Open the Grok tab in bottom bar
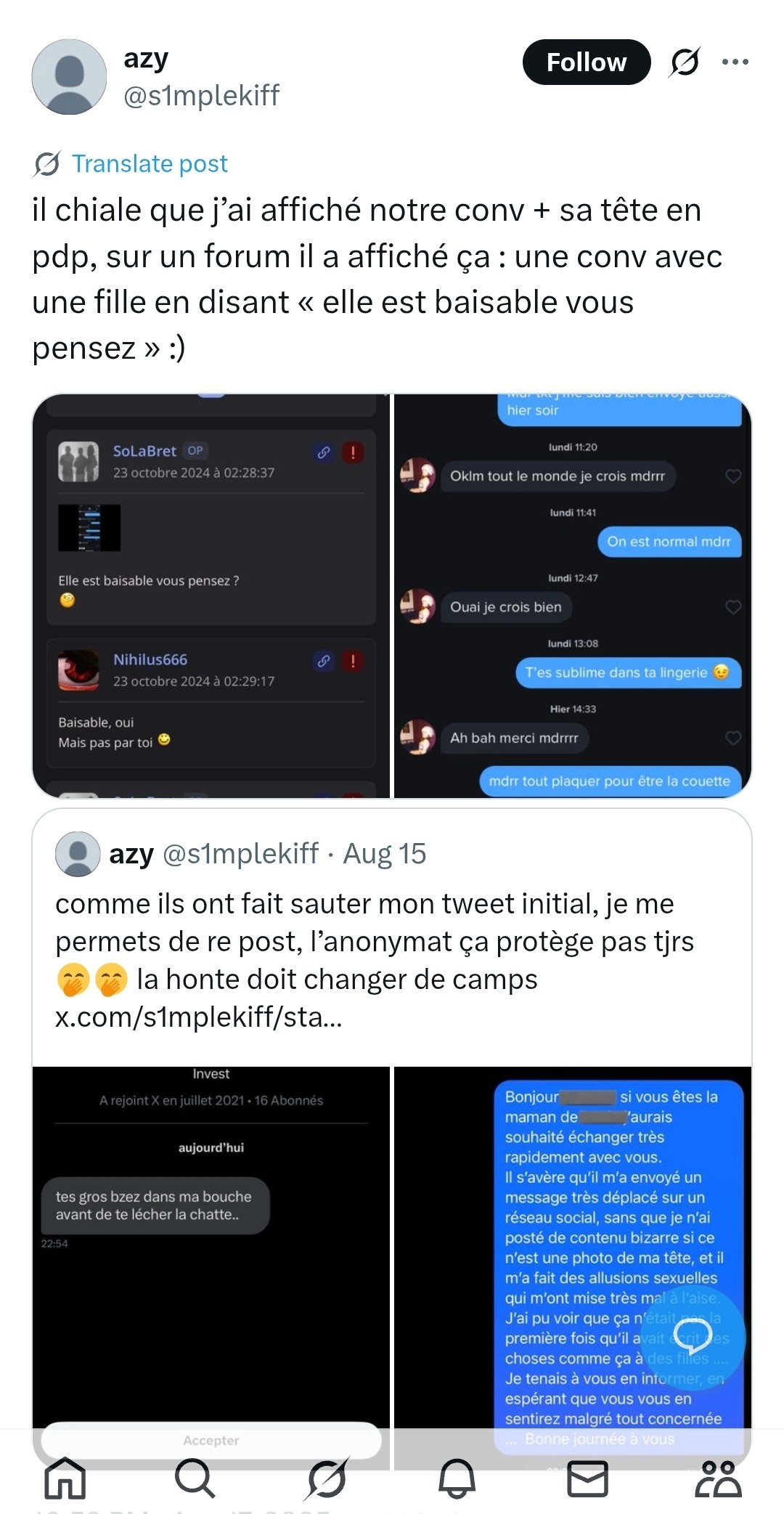This screenshot has width=784, height=1514. (326, 1478)
